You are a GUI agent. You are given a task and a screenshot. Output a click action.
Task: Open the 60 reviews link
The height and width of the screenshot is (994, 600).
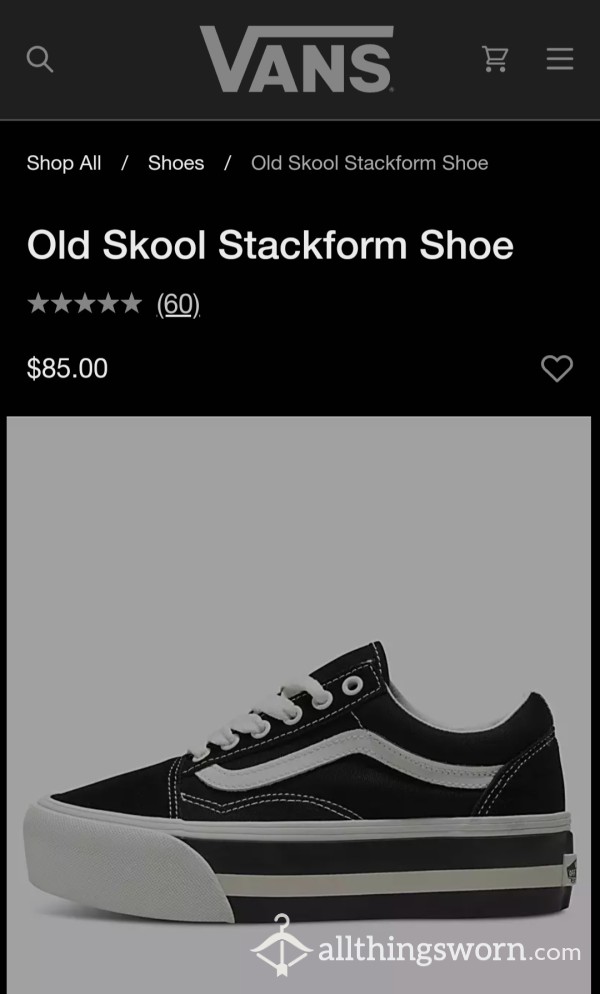pos(178,304)
